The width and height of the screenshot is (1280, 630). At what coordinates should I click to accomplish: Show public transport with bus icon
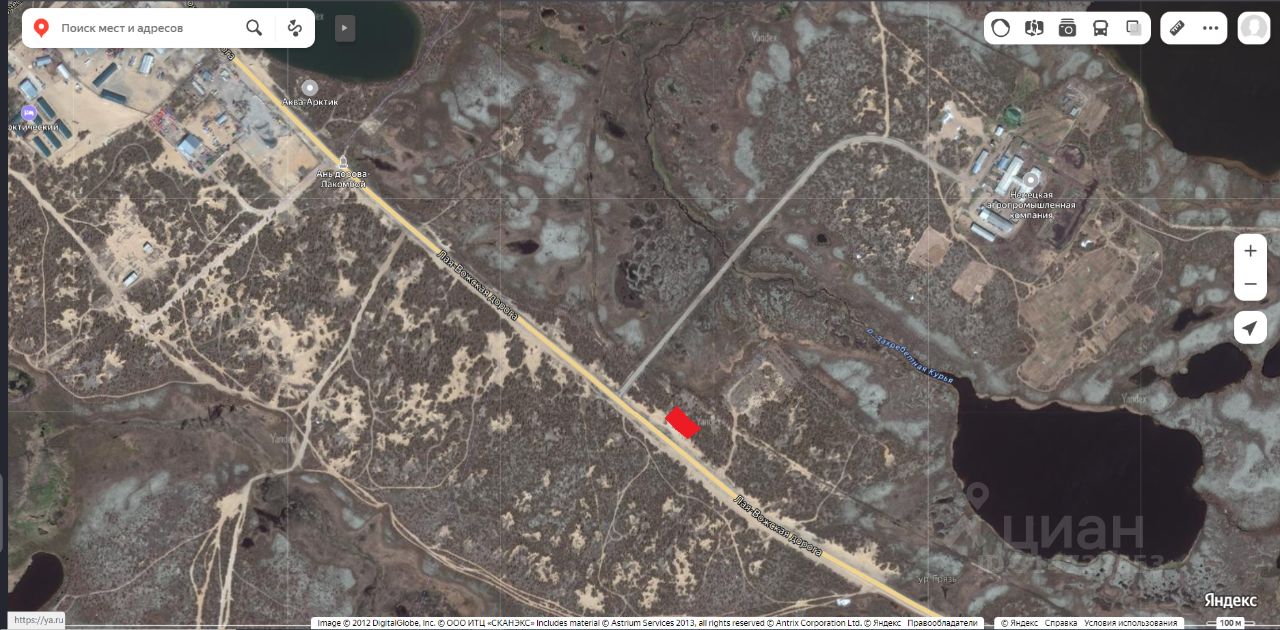click(x=1100, y=28)
